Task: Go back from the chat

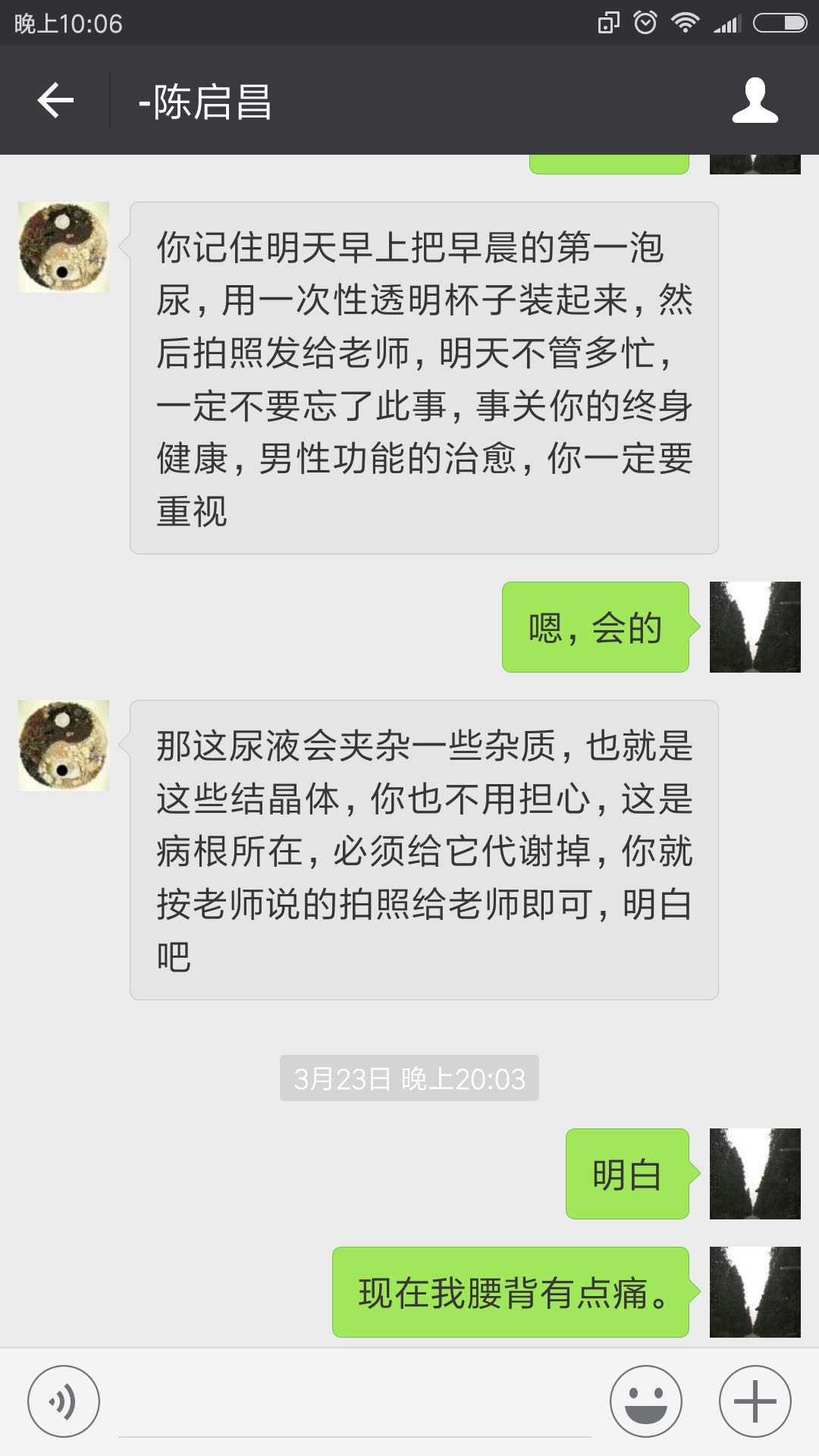Action: coord(55,100)
